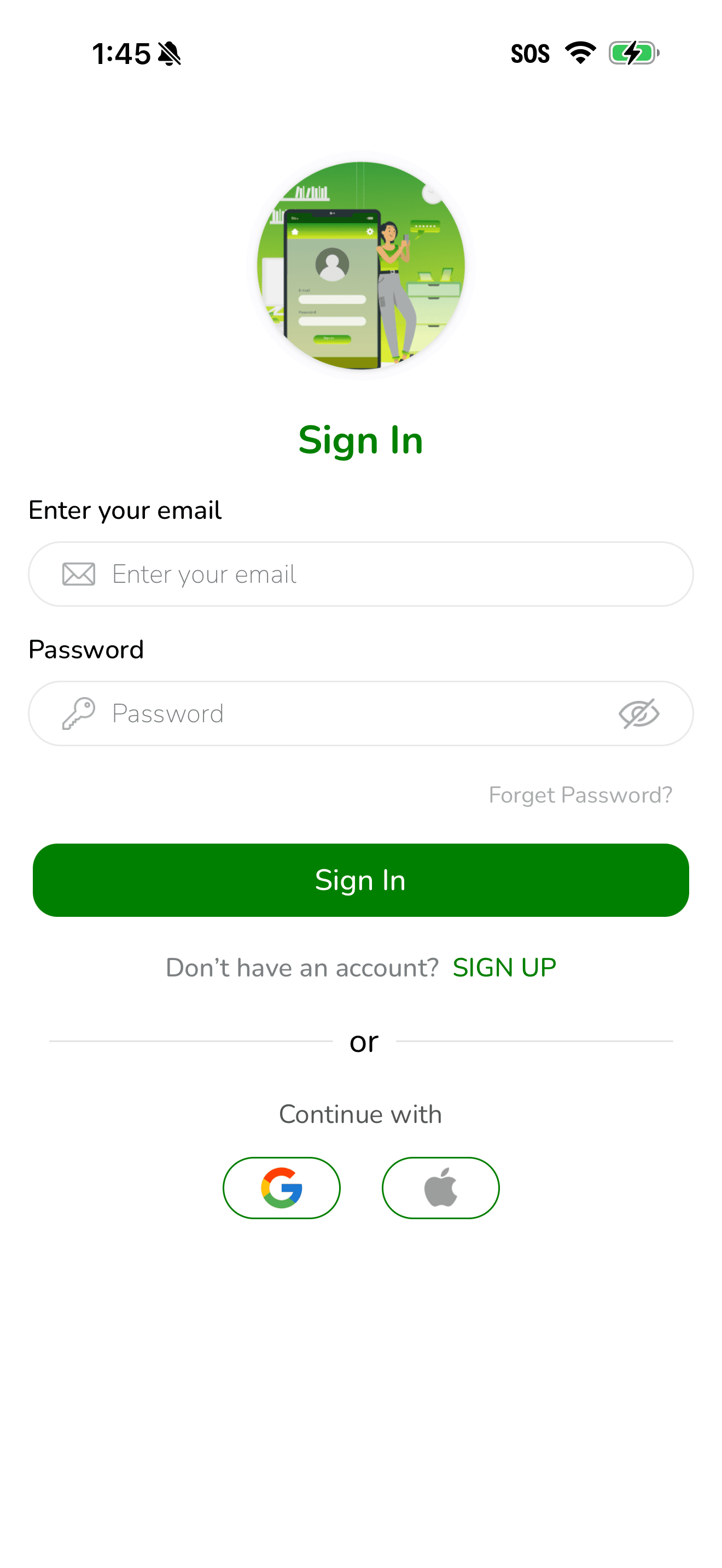
Task: Open the SIGN UP link
Action: pos(504,968)
